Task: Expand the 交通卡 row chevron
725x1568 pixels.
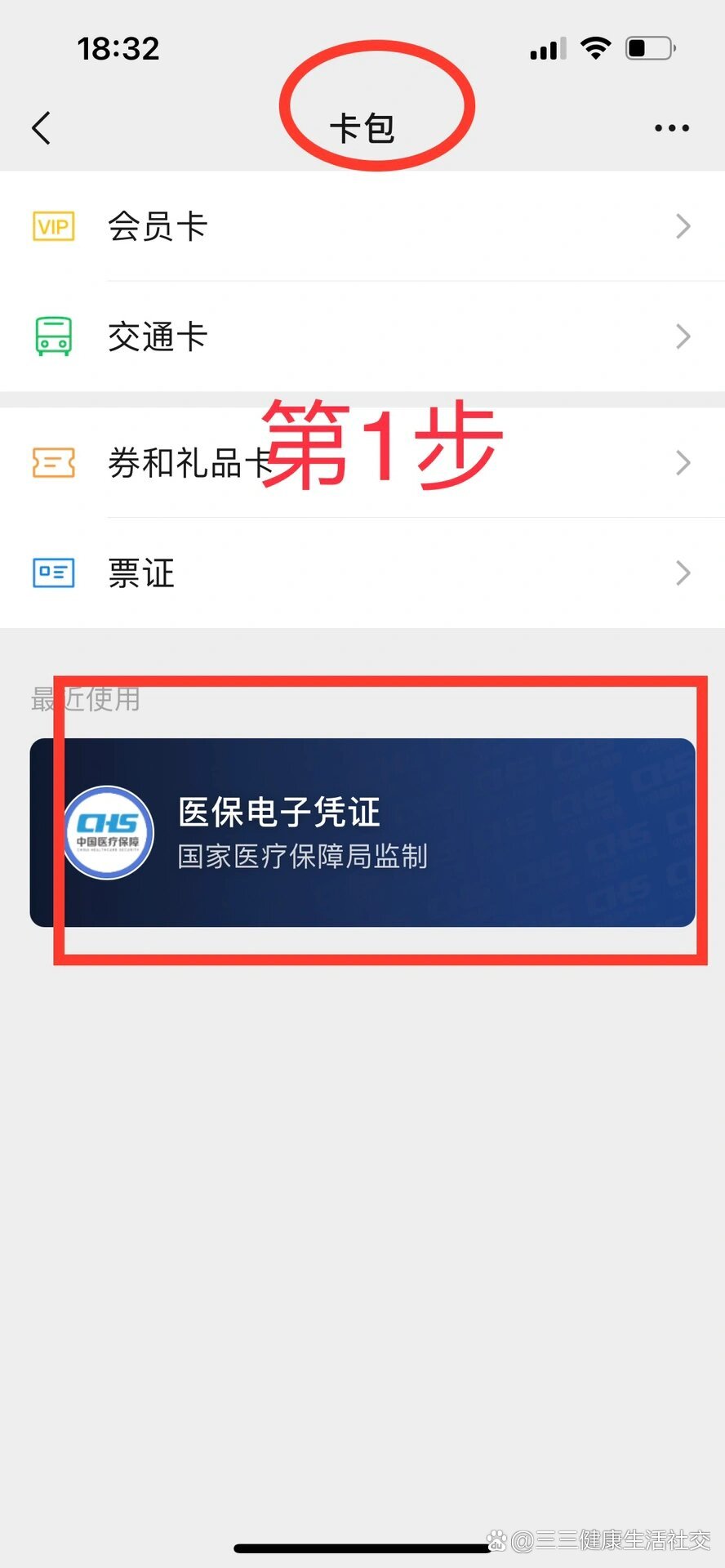Action: 683,336
